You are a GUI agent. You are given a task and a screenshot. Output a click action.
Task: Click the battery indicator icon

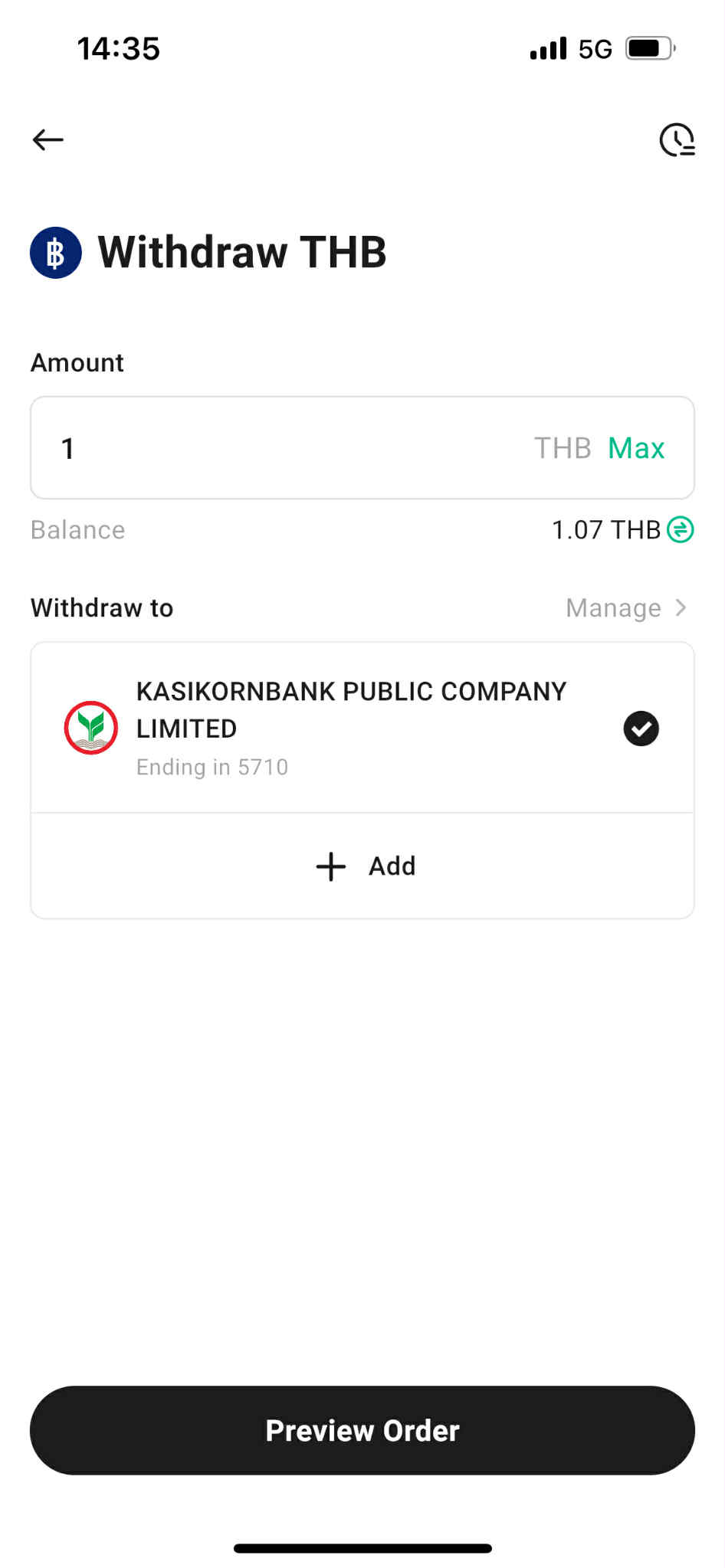[x=648, y=47]
